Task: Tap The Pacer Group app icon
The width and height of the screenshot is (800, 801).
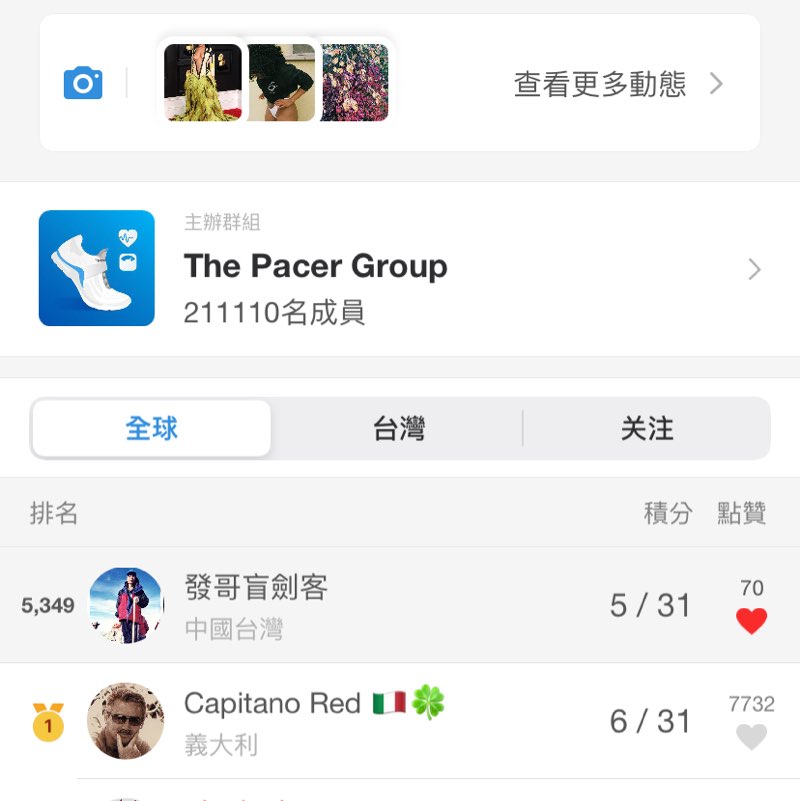Action: coord(96,270)
